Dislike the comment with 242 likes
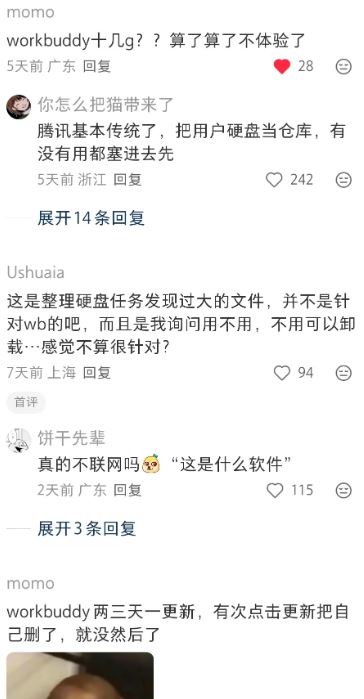The image size is (364, 699). pyautogui.click(x=344, y=180)
